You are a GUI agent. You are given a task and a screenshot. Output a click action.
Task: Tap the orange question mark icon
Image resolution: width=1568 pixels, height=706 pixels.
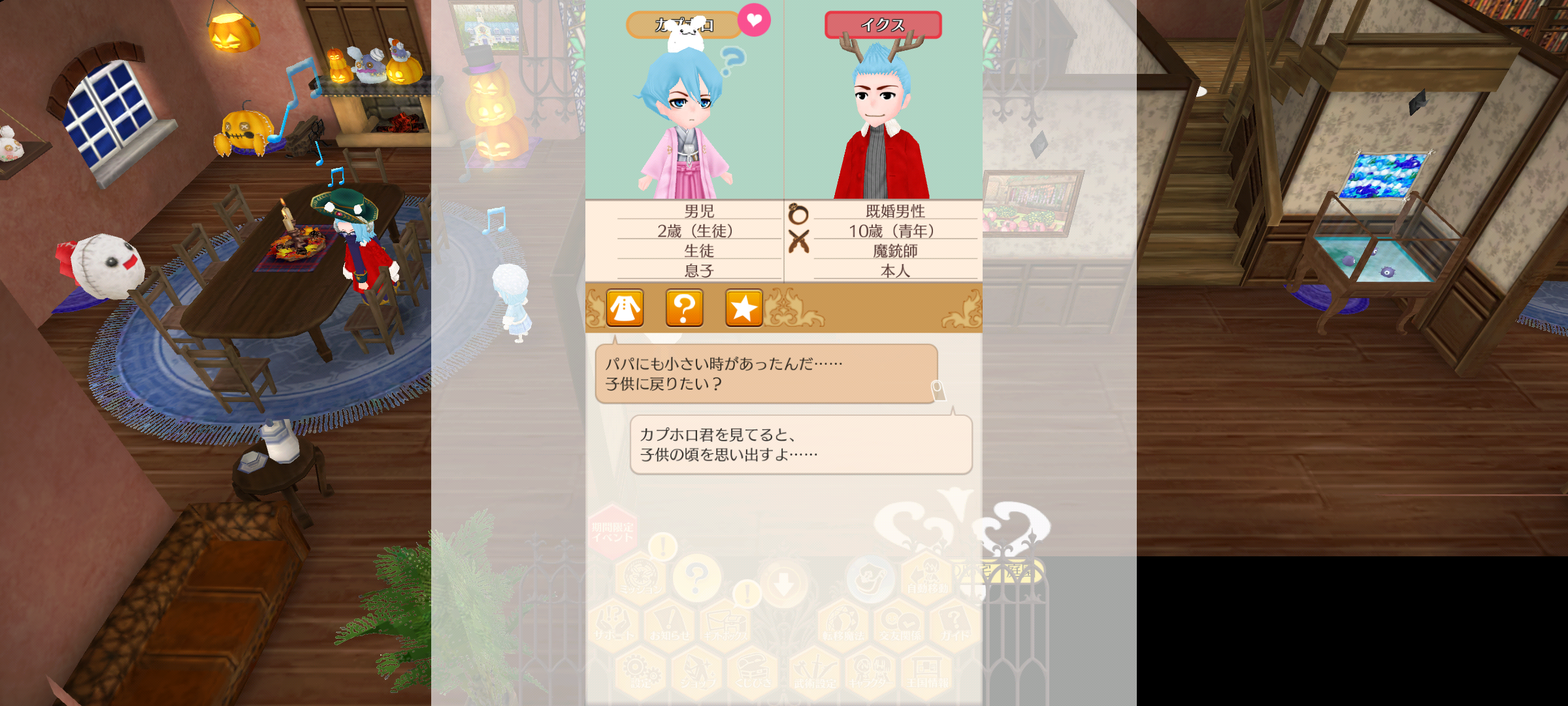[x=684, y=308]
